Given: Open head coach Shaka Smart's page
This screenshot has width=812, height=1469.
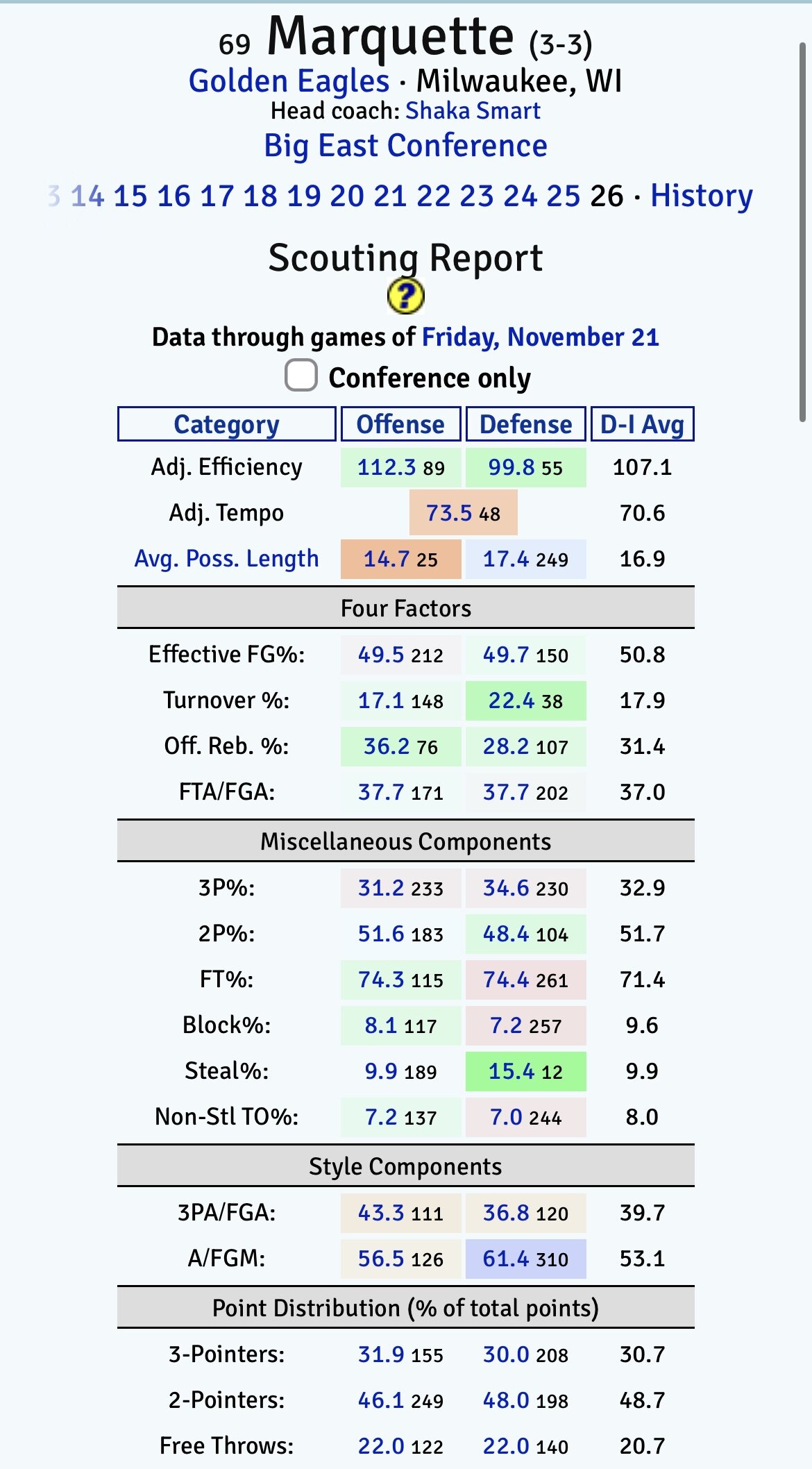Looking at the screenshot, I should click(473, 111).
